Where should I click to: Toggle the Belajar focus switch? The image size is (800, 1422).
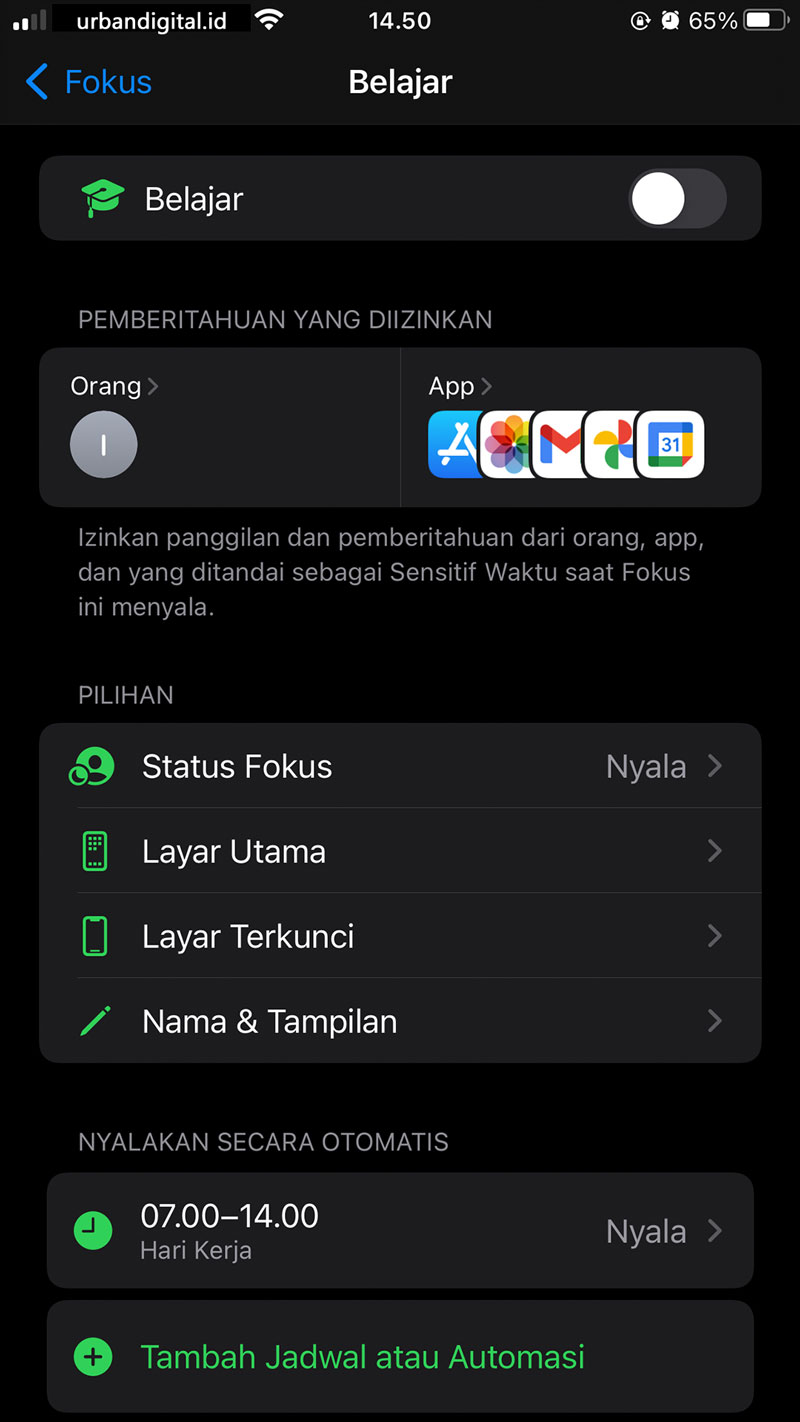(677, 198)
